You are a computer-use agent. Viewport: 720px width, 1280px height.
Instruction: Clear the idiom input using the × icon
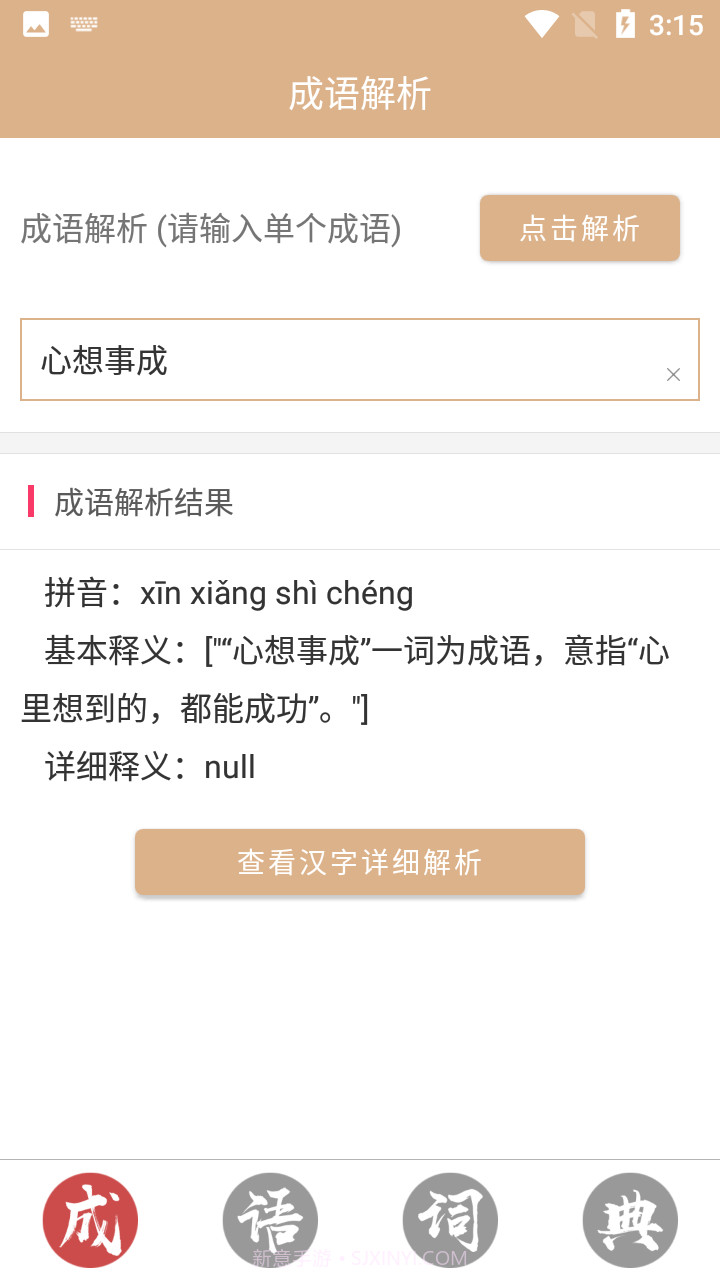point(673,374)
